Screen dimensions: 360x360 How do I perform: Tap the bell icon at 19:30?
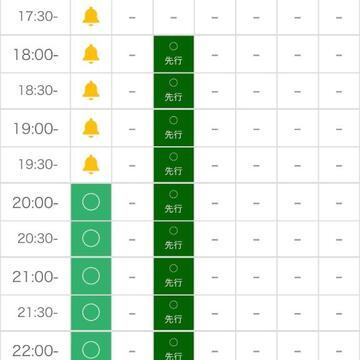pos(91,165)
